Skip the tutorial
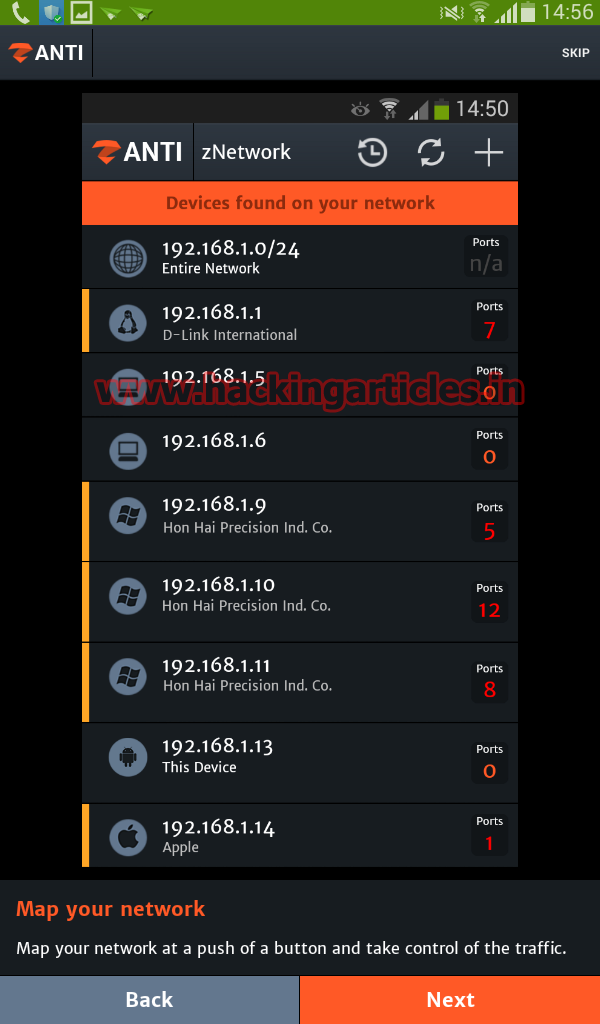This screenshot has width=600, height=1024. pos(575,53)
